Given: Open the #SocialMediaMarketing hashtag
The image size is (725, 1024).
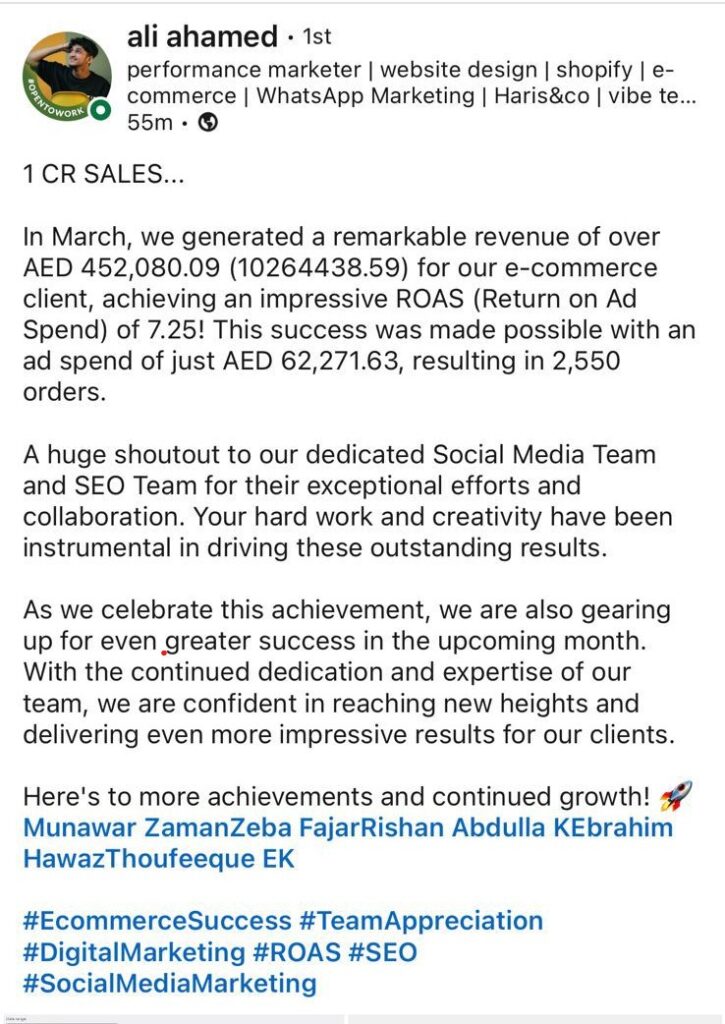Looking at the screenshot, I should (x=169, y=983).
